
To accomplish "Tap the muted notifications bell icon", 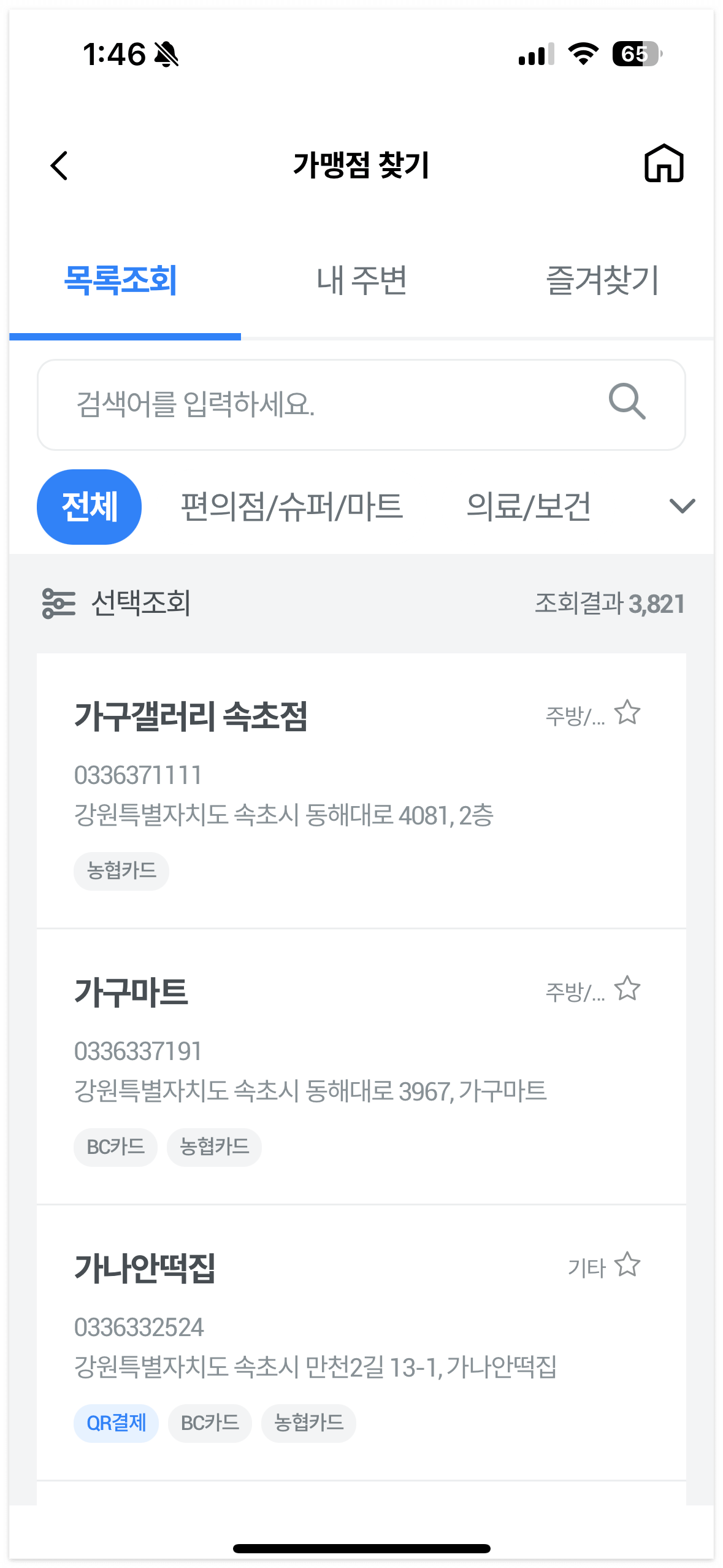I will coord(166,55).
